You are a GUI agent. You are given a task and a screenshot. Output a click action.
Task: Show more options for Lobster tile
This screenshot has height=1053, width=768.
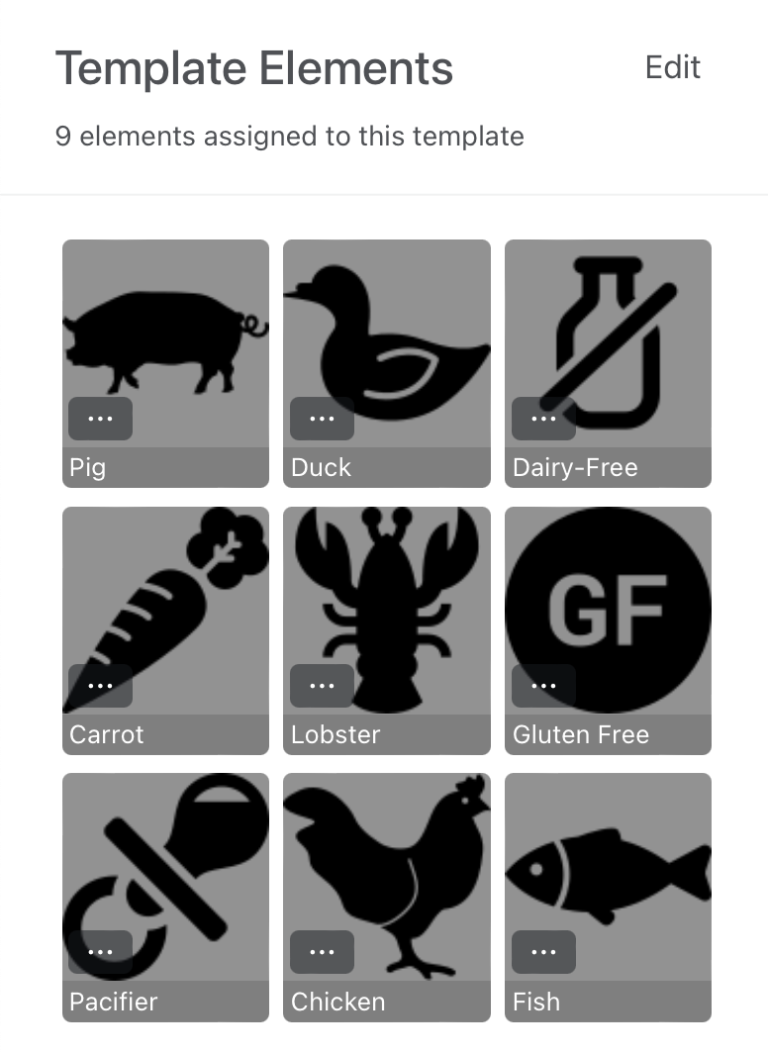pos(322,685)
